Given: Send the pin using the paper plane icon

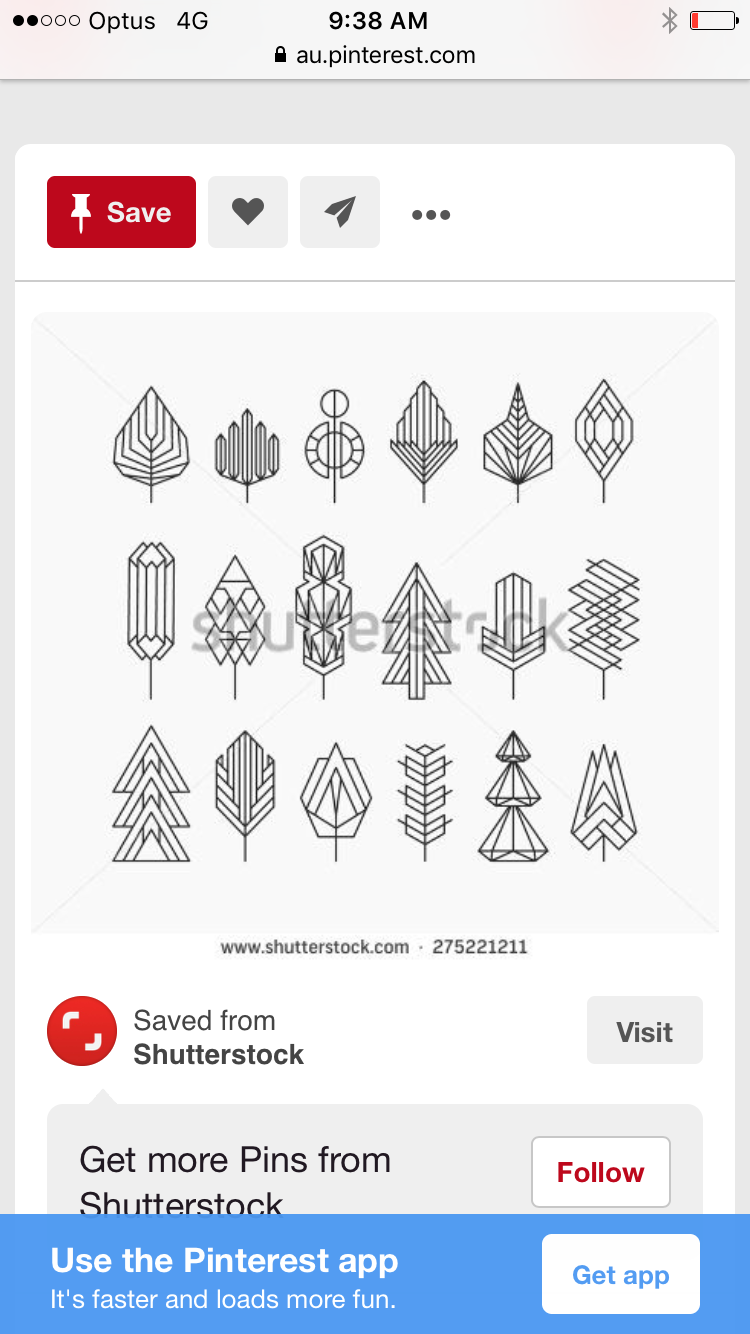Looking at the screenshot, I should tap(340, 212).
